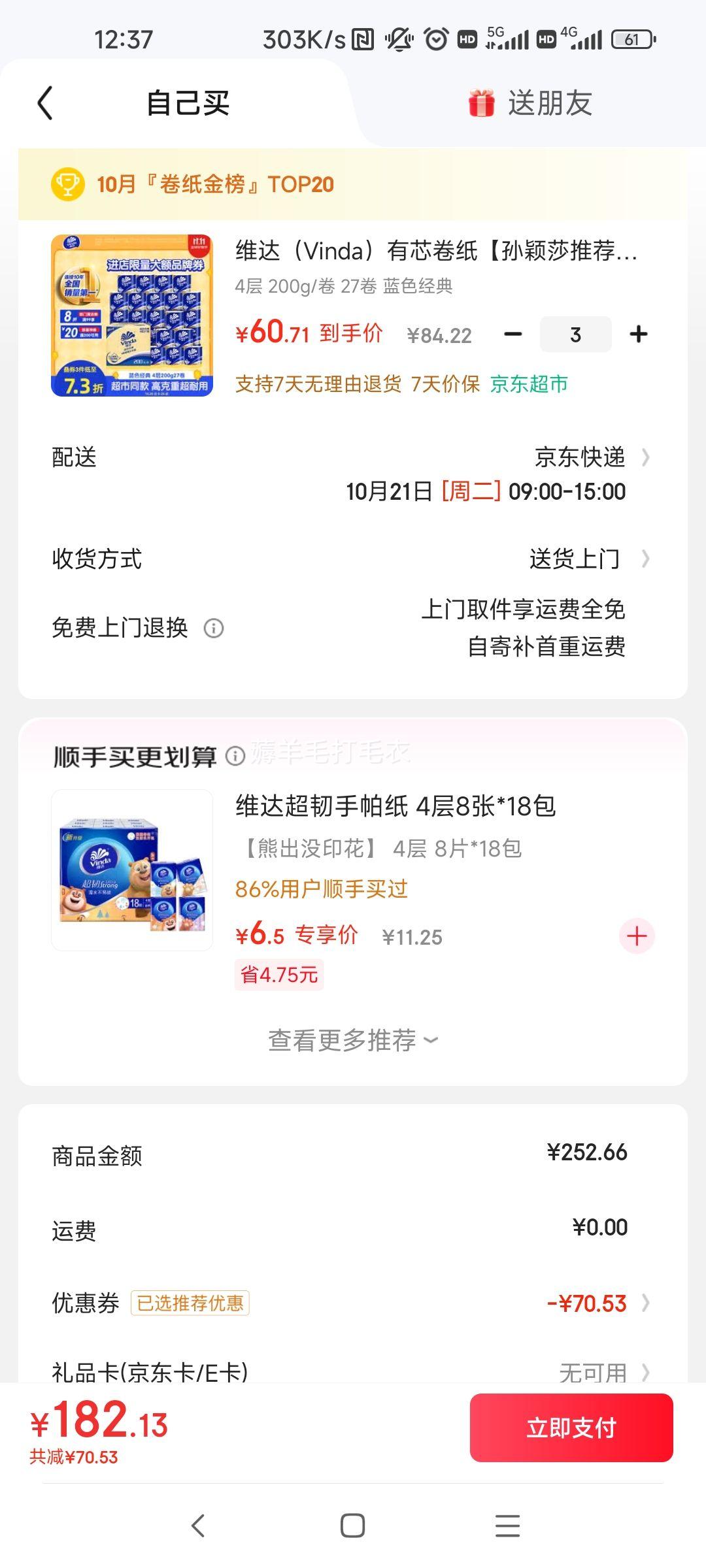706x1568 pixels.
Task: Switch to the 送朋友 tab
Action: pos(529,103)
